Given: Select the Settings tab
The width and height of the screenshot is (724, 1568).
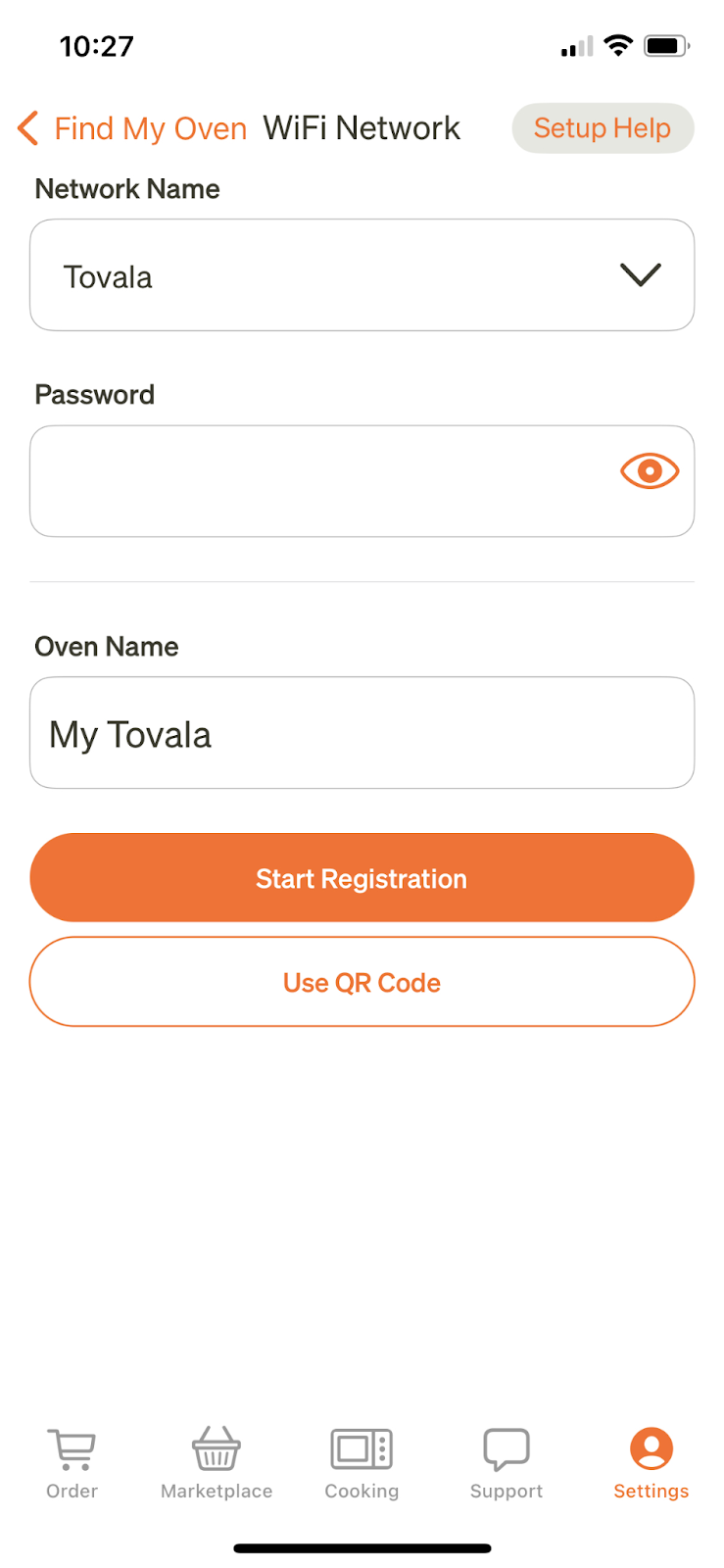Looking at the screenshot, I should pyautogui.click(x=652, y=1463).
